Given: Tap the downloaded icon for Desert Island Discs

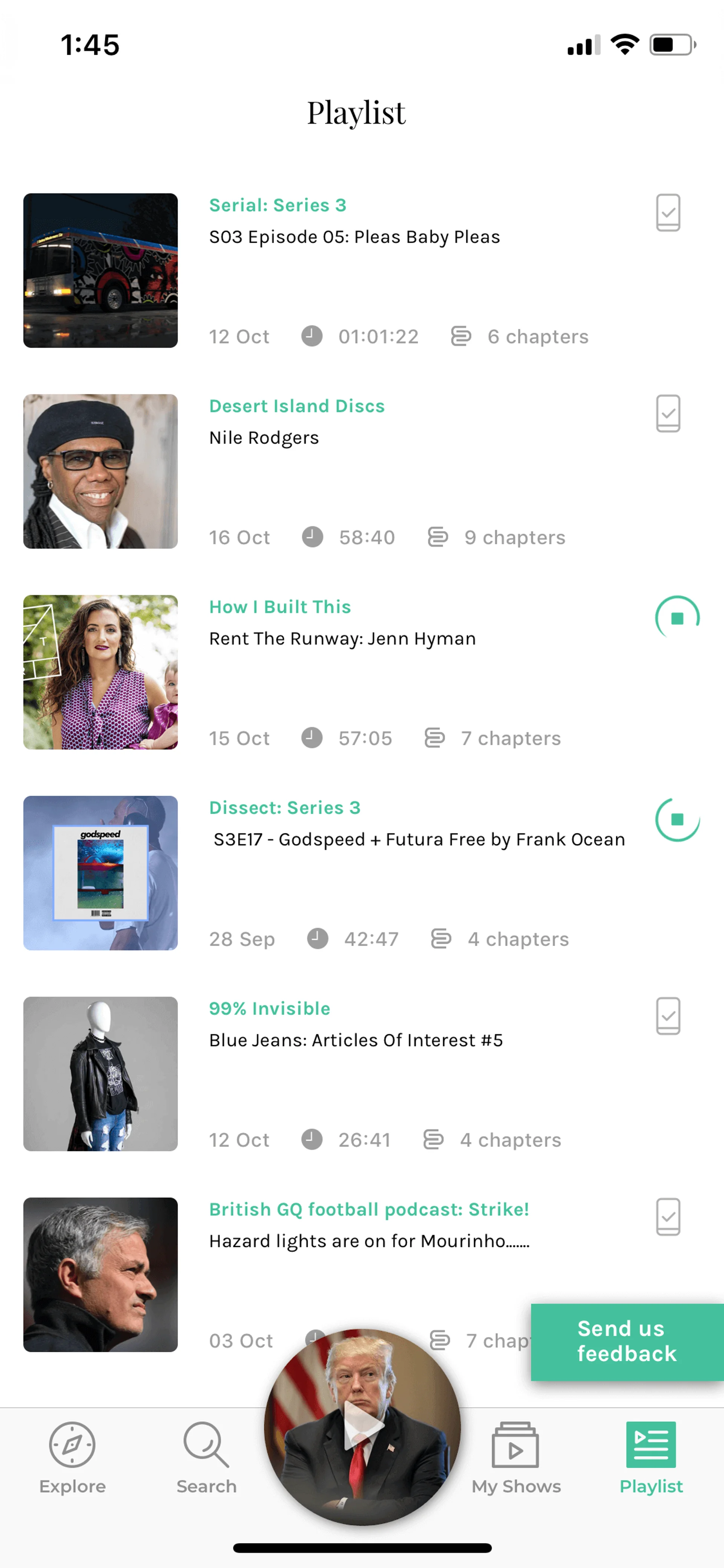Looking at the screenshot, I should click(x=667, y=413).
